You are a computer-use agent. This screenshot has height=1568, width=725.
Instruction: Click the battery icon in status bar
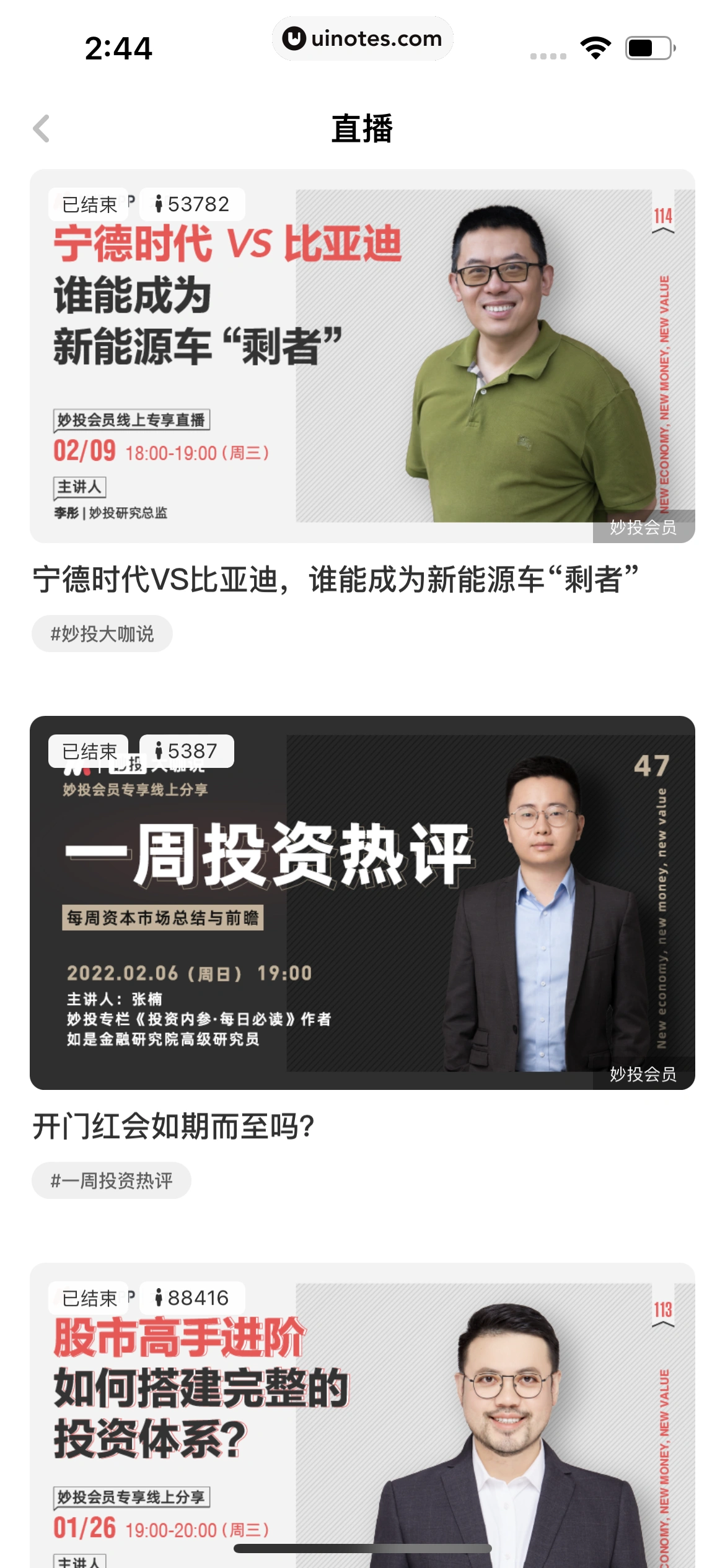(x=649, y=46)
